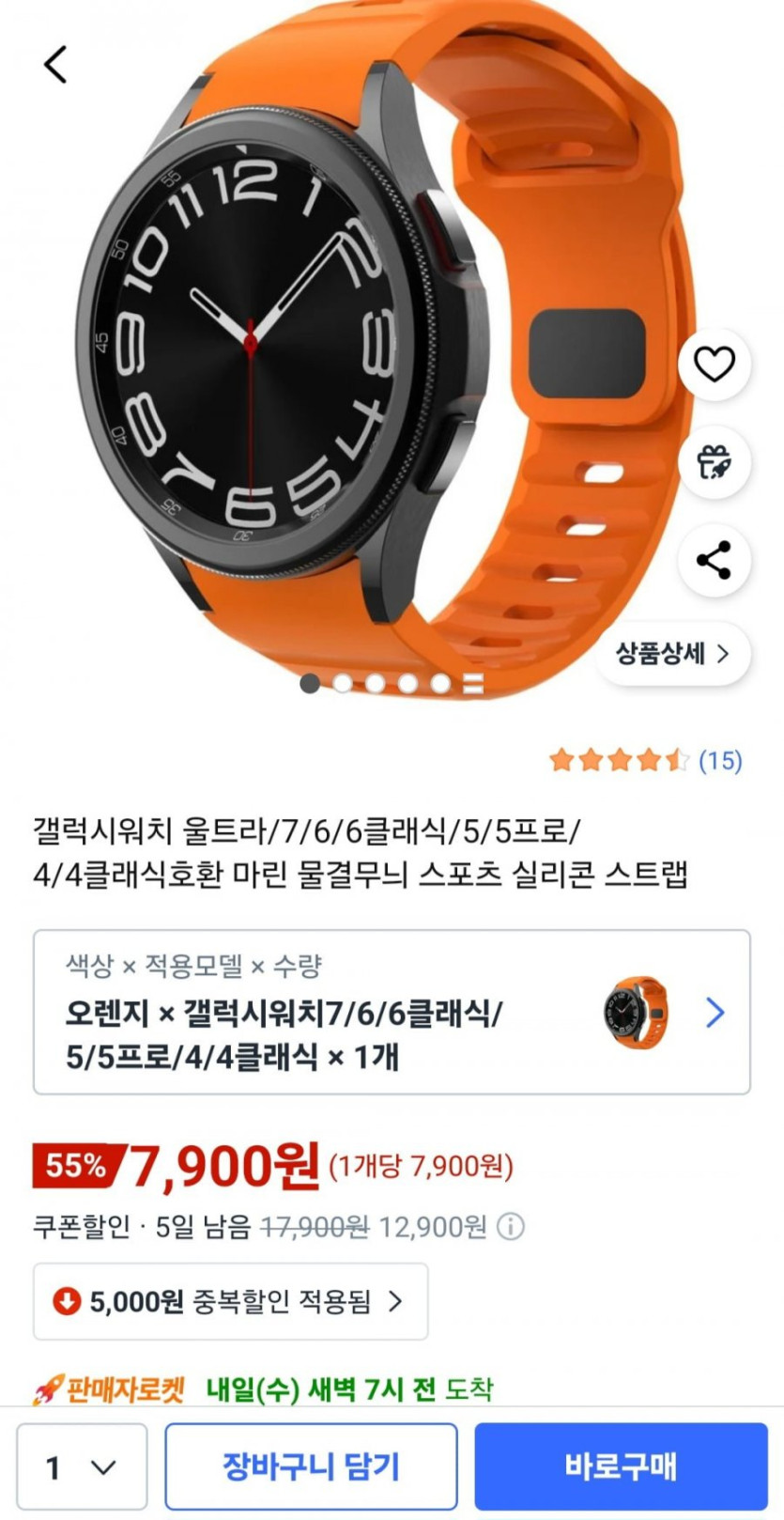Open the gift icon button
The image size is (784, 1520).
click(714, 461)
